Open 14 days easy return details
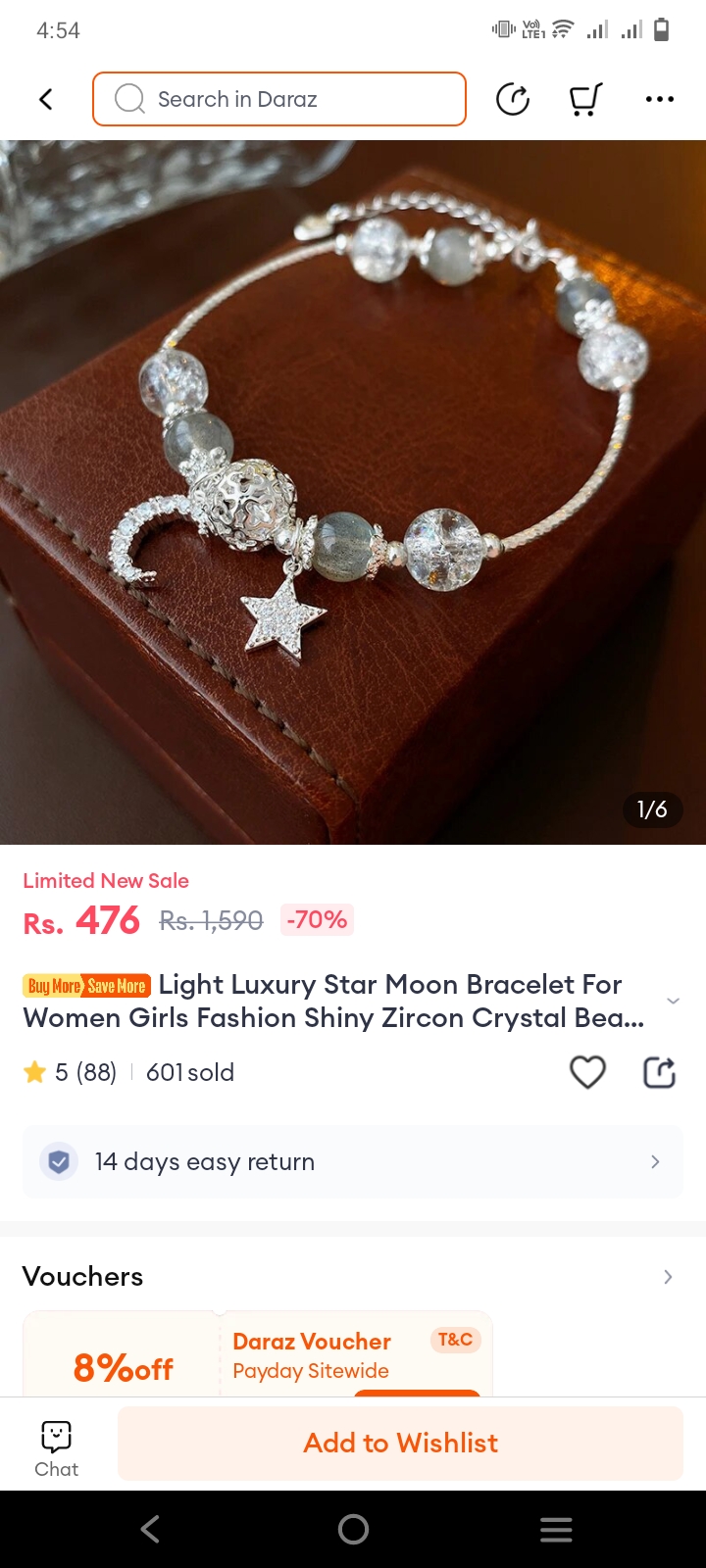706x1568 pixels. pyautogui.click(x=353, y=1161)
